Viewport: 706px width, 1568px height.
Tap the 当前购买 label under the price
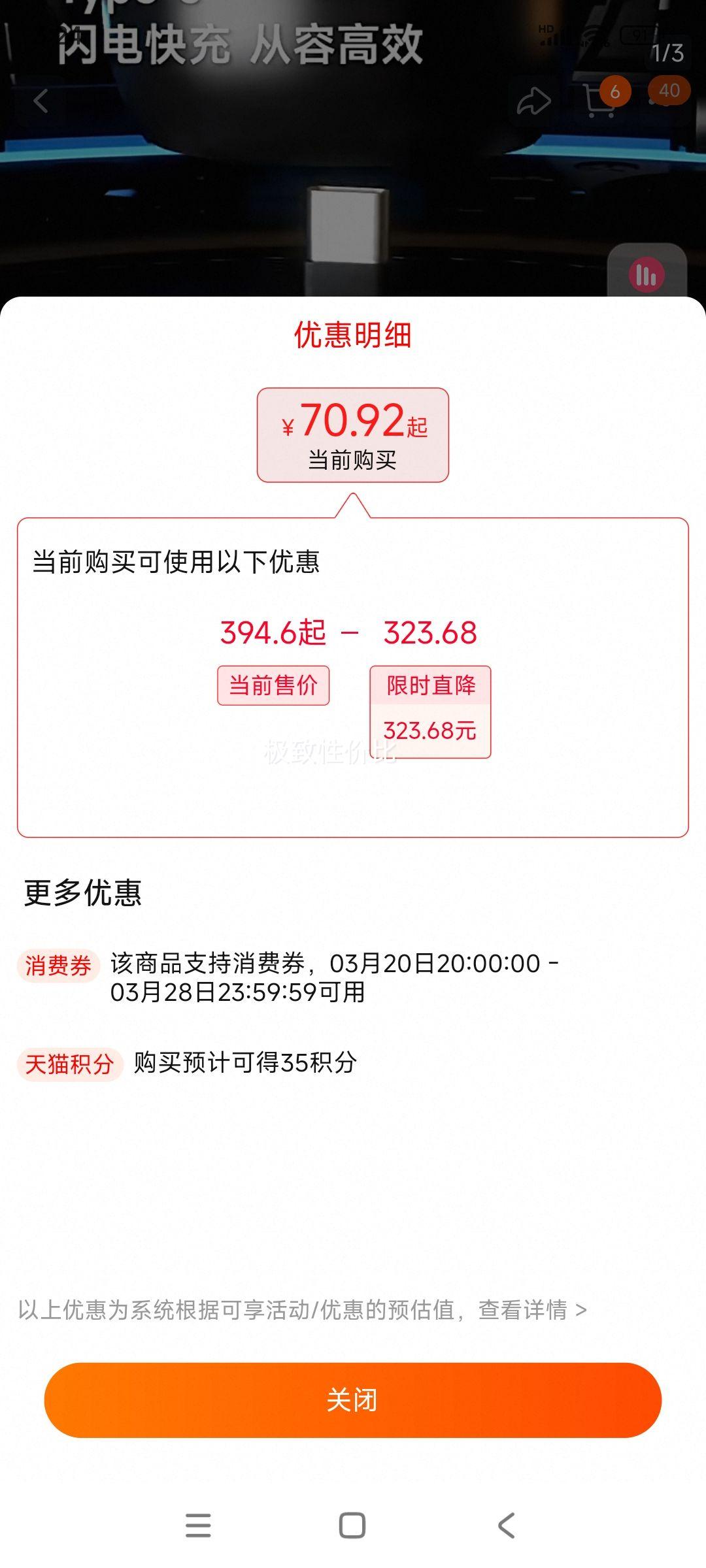click(353, 459)
